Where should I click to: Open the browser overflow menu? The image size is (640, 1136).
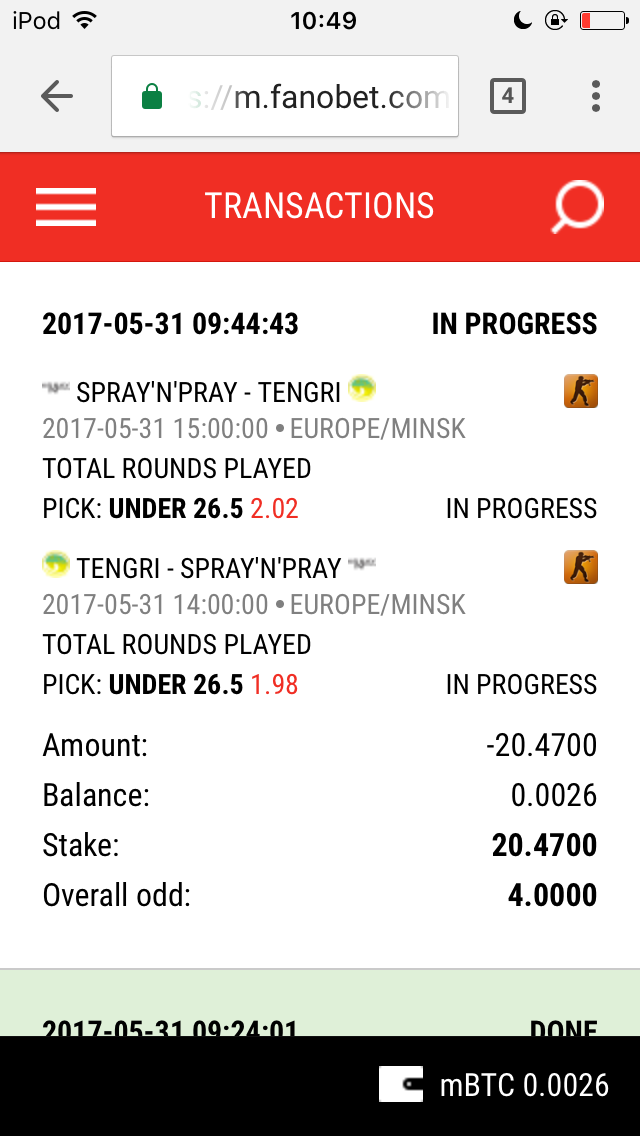[595, 96]
